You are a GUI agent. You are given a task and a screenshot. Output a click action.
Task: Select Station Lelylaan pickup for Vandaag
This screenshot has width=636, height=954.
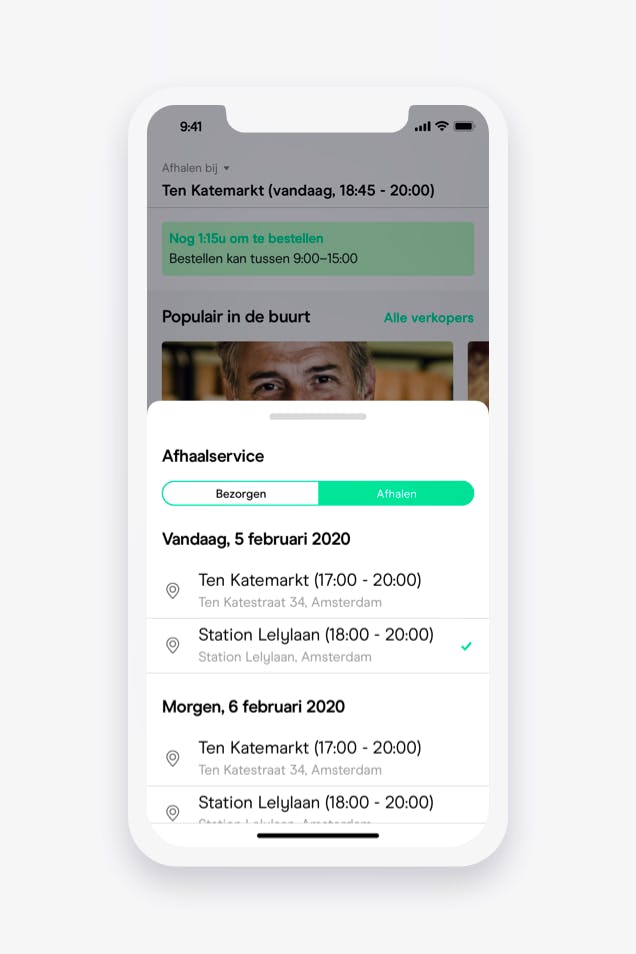[x=315, y=645]
